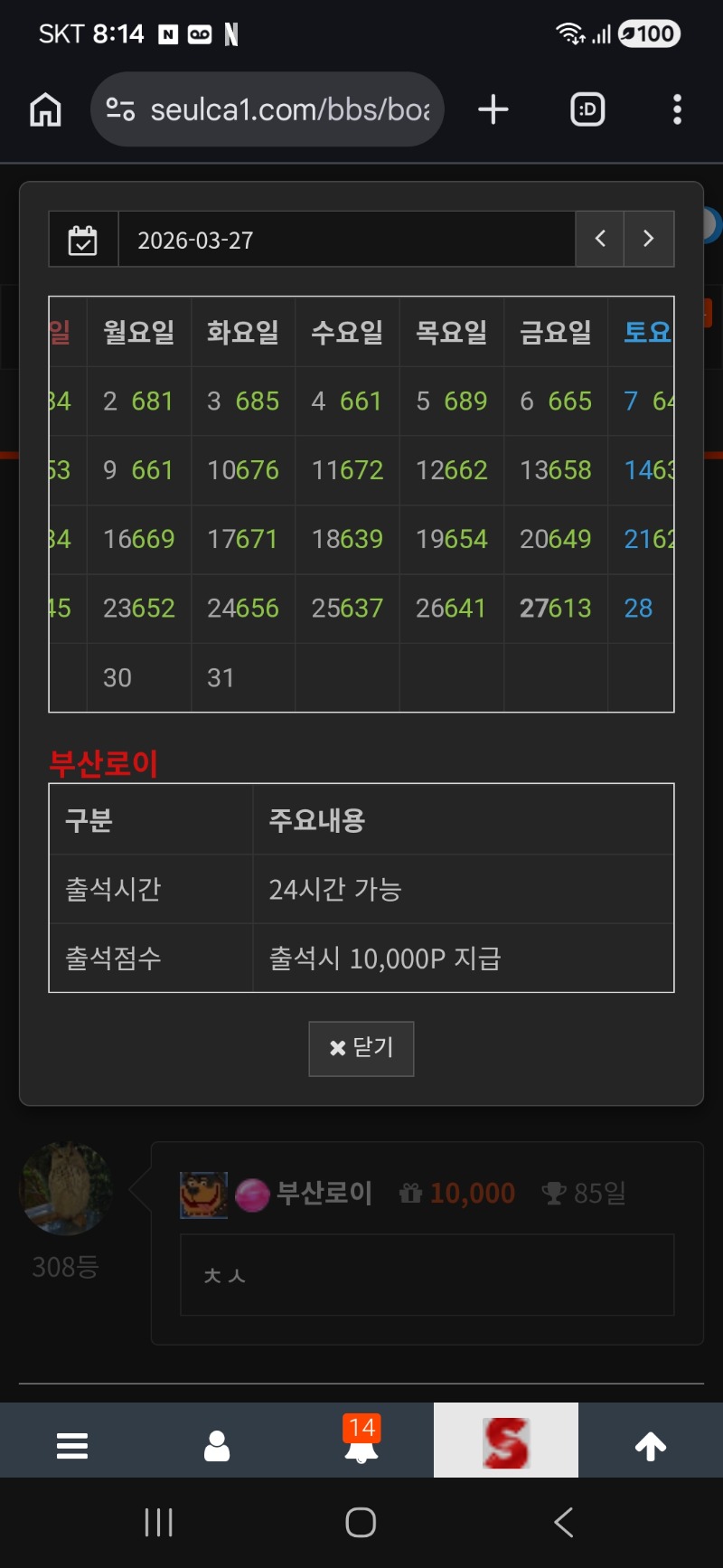The image size is (723, 1568).
Task: Open the hamburger menu in bottom bar
Action: pyautogui.click(x=72, y=1445)
